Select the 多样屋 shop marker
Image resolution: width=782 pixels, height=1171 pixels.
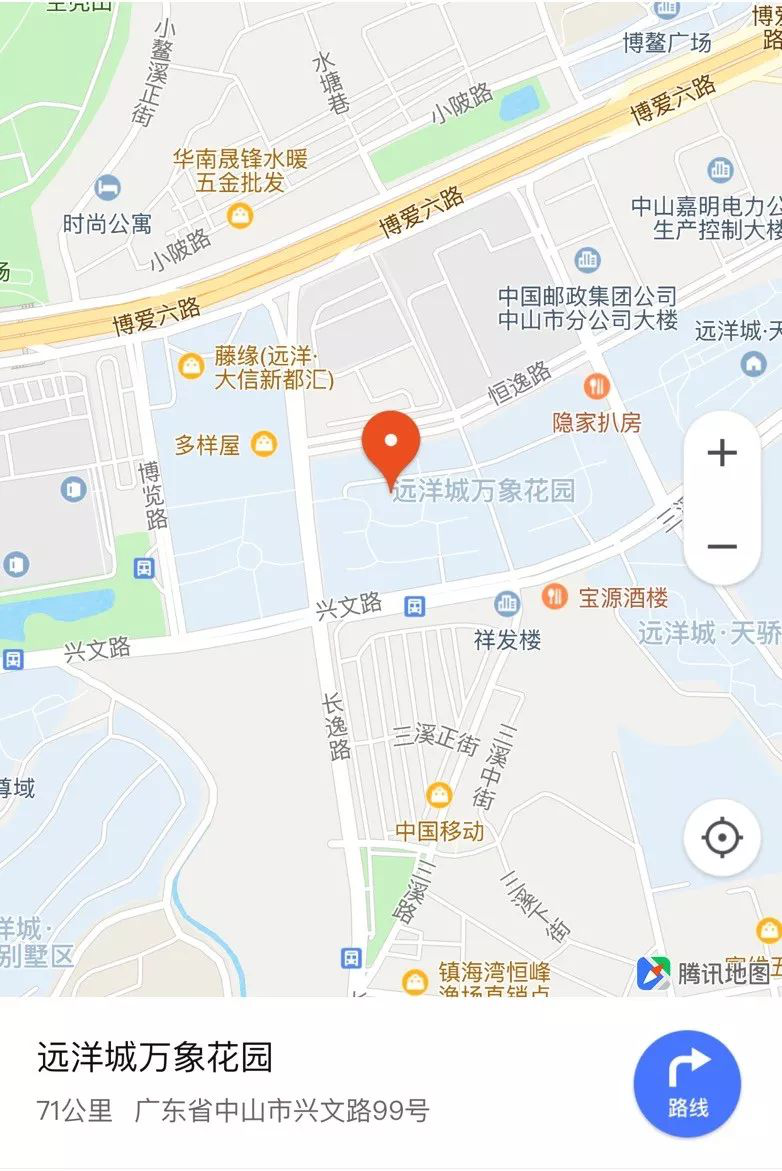click(x=264, y=444)
